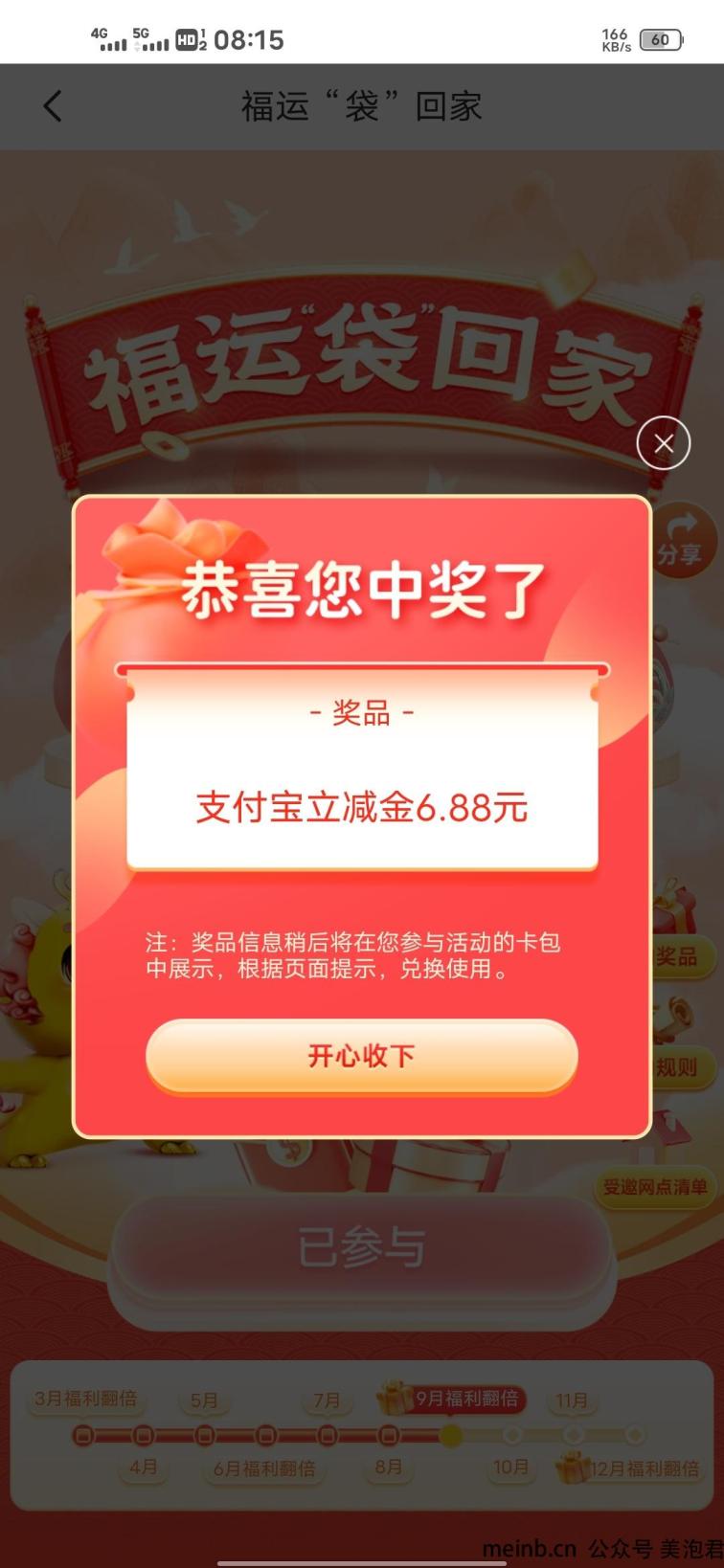
Task: Open the 奖品 prizes side button
Action: [x=678, y=956]
